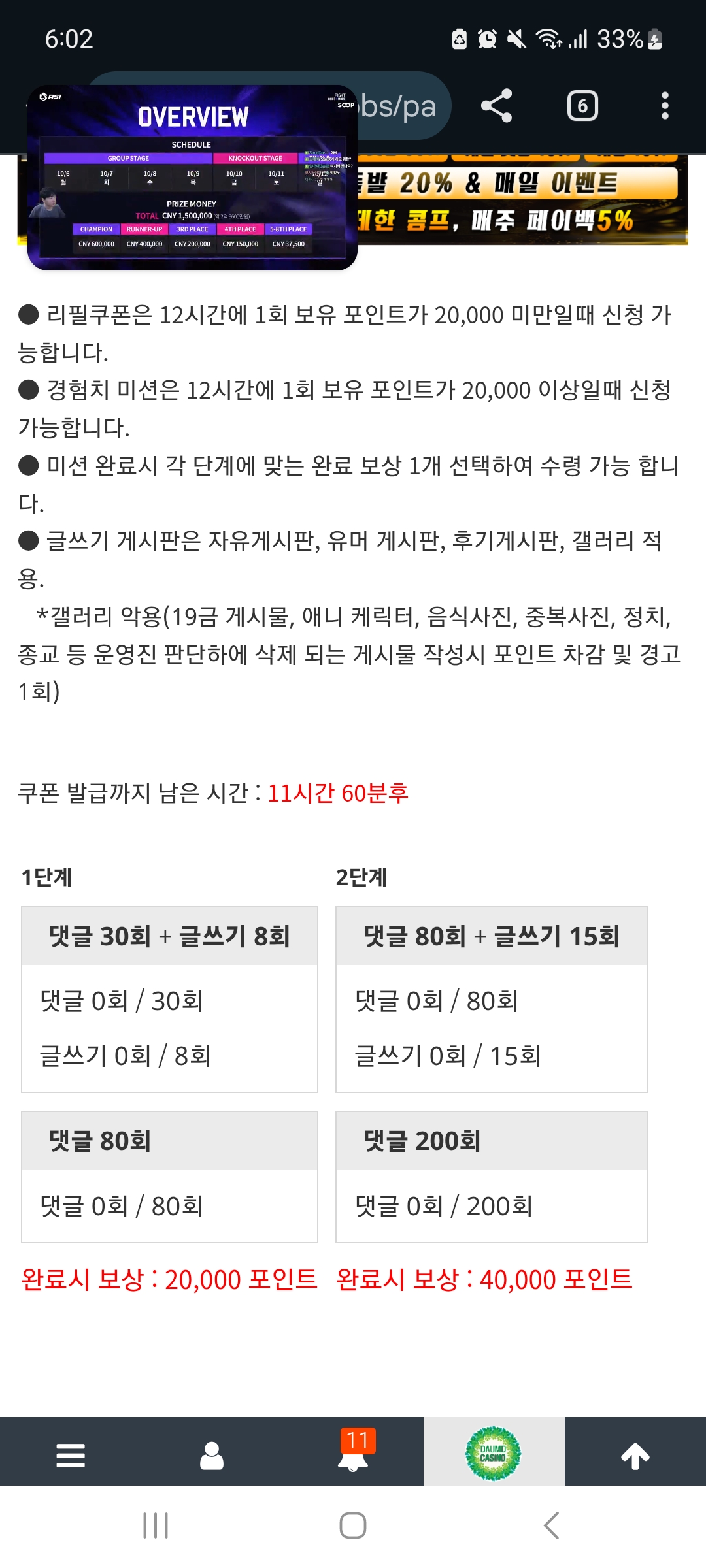706x1568 pixels.
Task: Choose the 댓글 80회 stage 1 mission
Action: point(169,1141)
